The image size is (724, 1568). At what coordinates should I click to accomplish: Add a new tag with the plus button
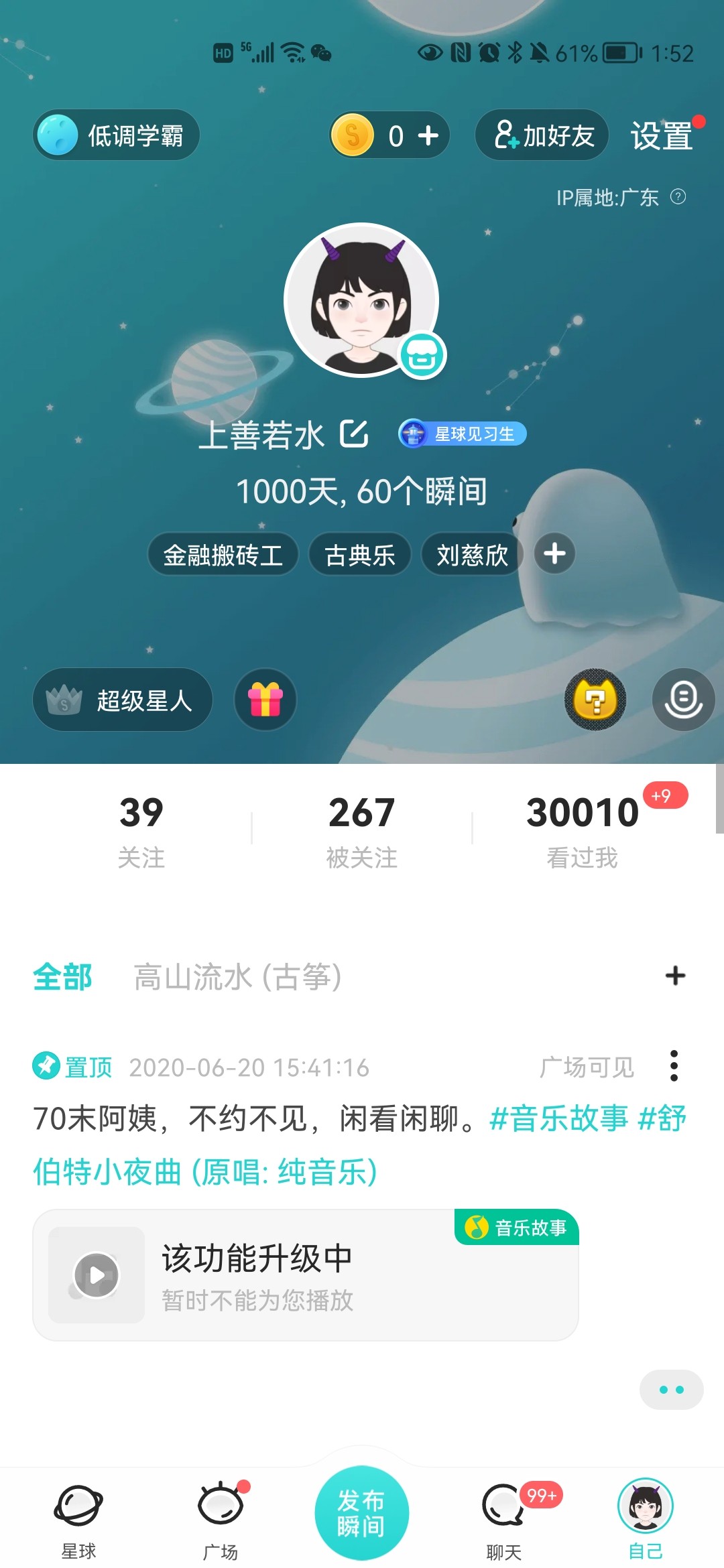(x=554, y=554)
